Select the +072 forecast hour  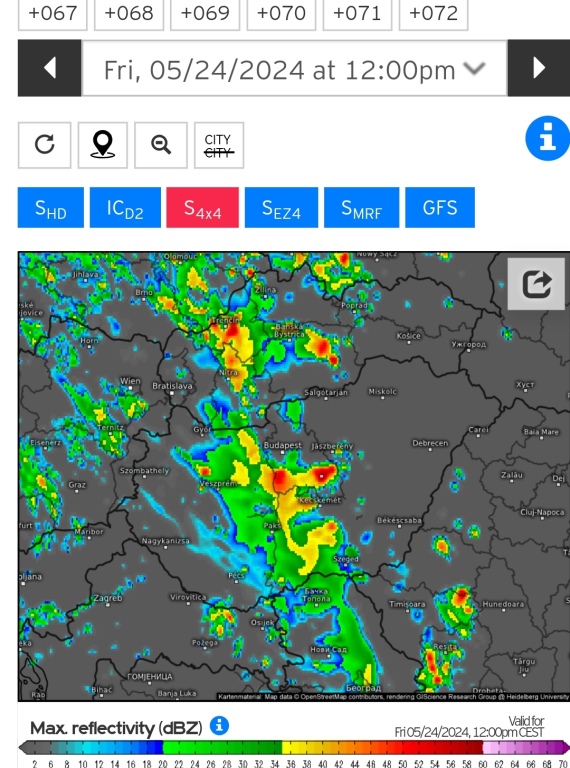(433, 14)
